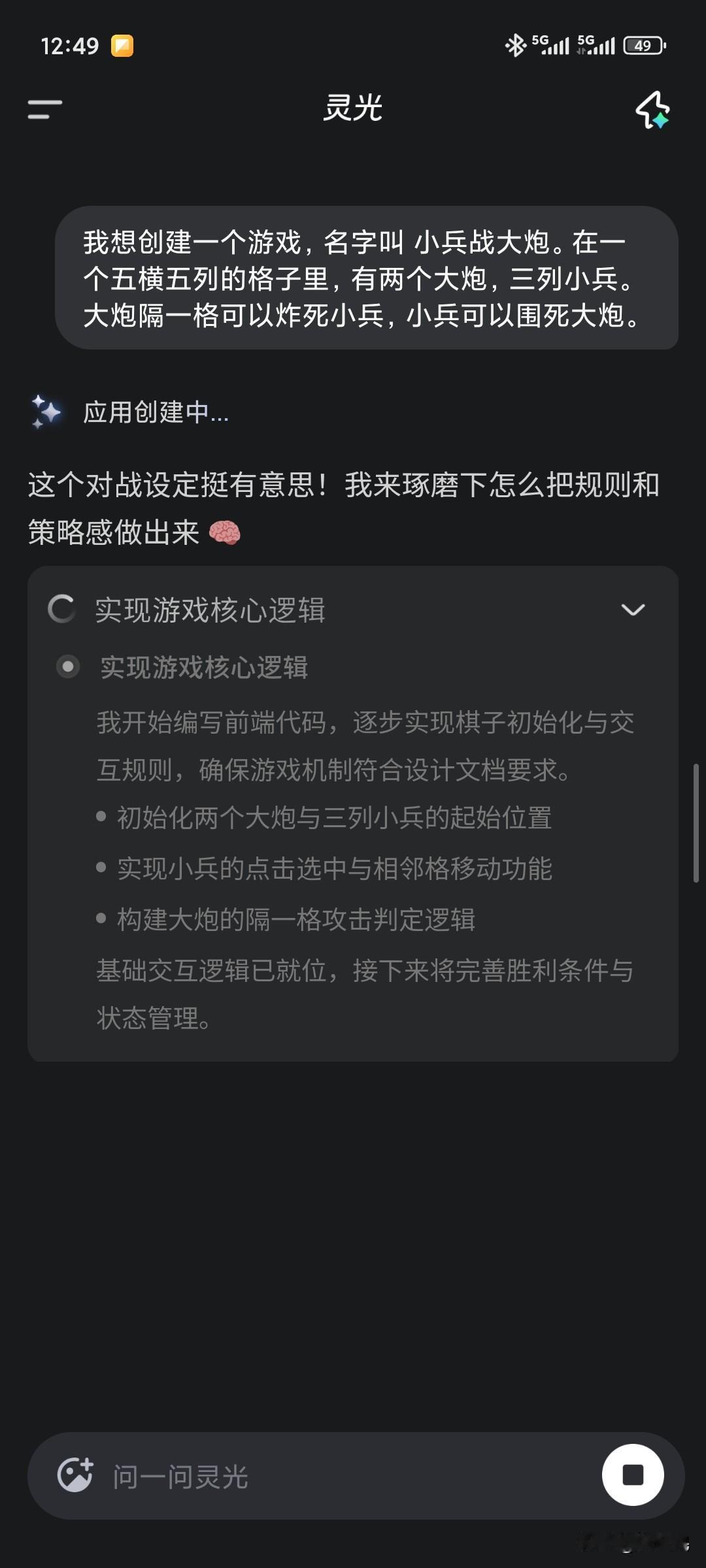Open the sidebar with the hamburger icon

[x=42, y=110]
